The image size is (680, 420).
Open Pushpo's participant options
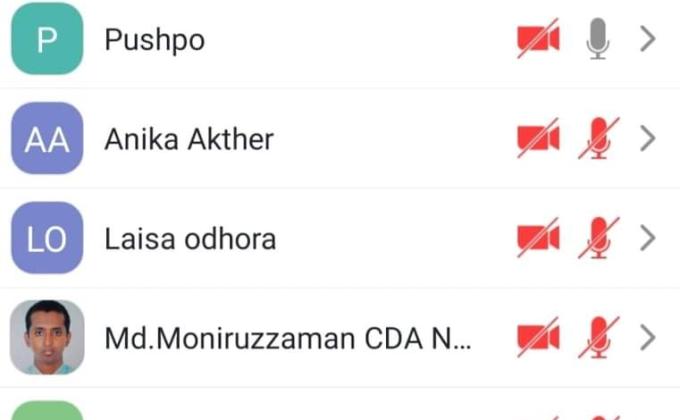pos(648,39)
